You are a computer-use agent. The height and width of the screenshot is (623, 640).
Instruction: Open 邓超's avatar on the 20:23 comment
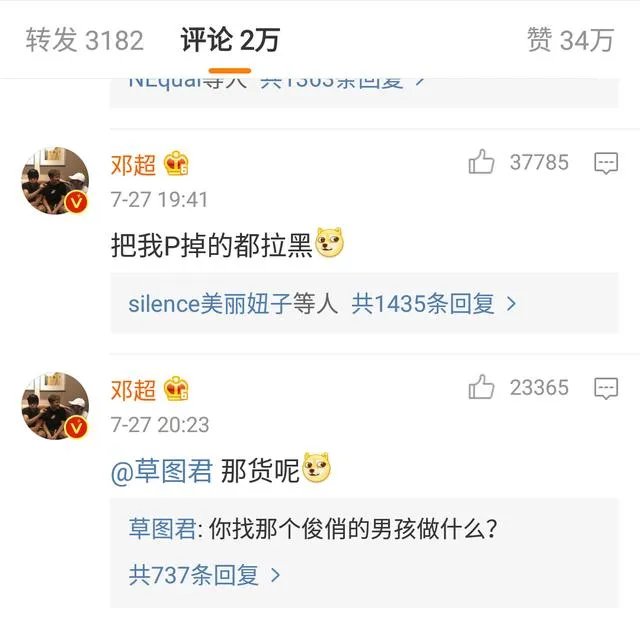(x=56, y=405)
